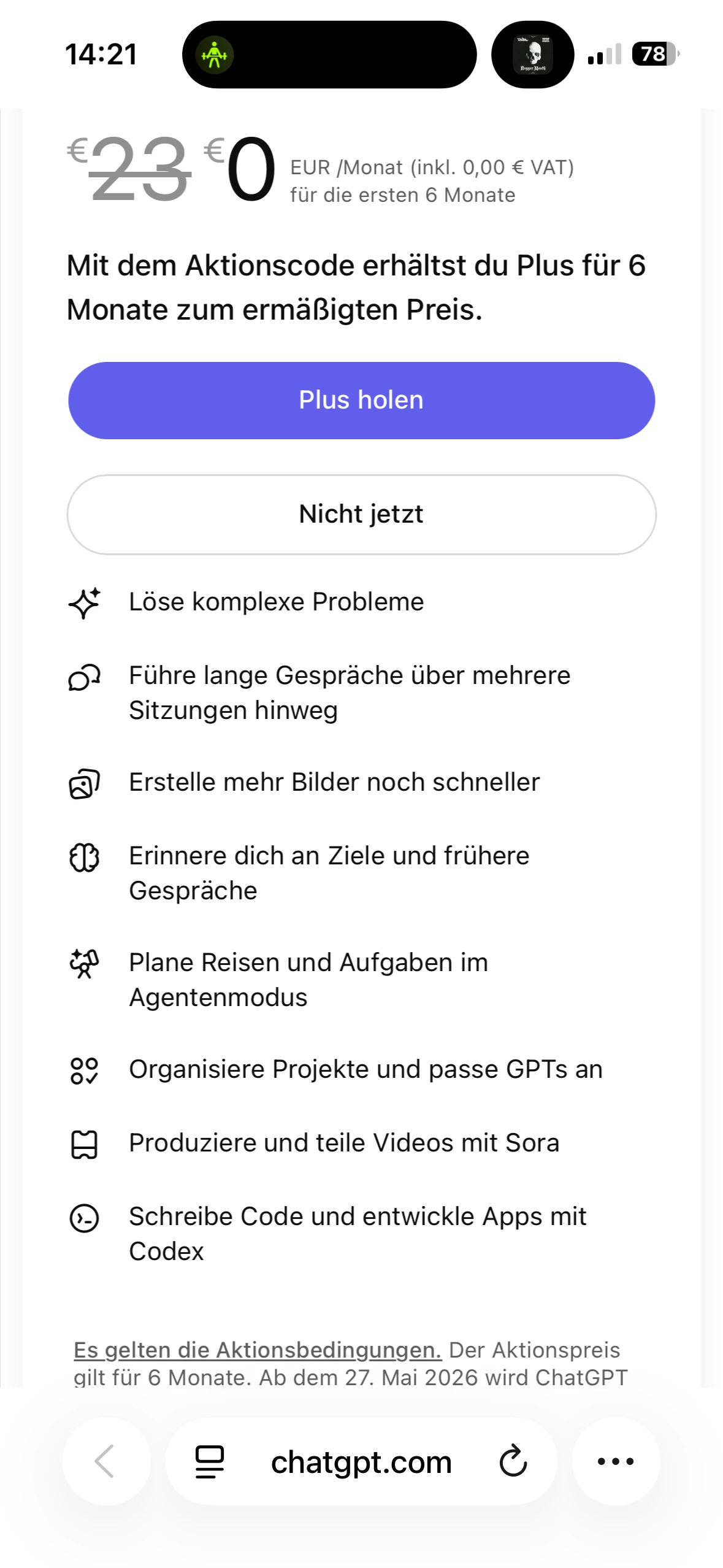Open the page reader menu icon
Image resolution: width=723 pixels, height=1568 pixels.
(x=209, y=1461)
